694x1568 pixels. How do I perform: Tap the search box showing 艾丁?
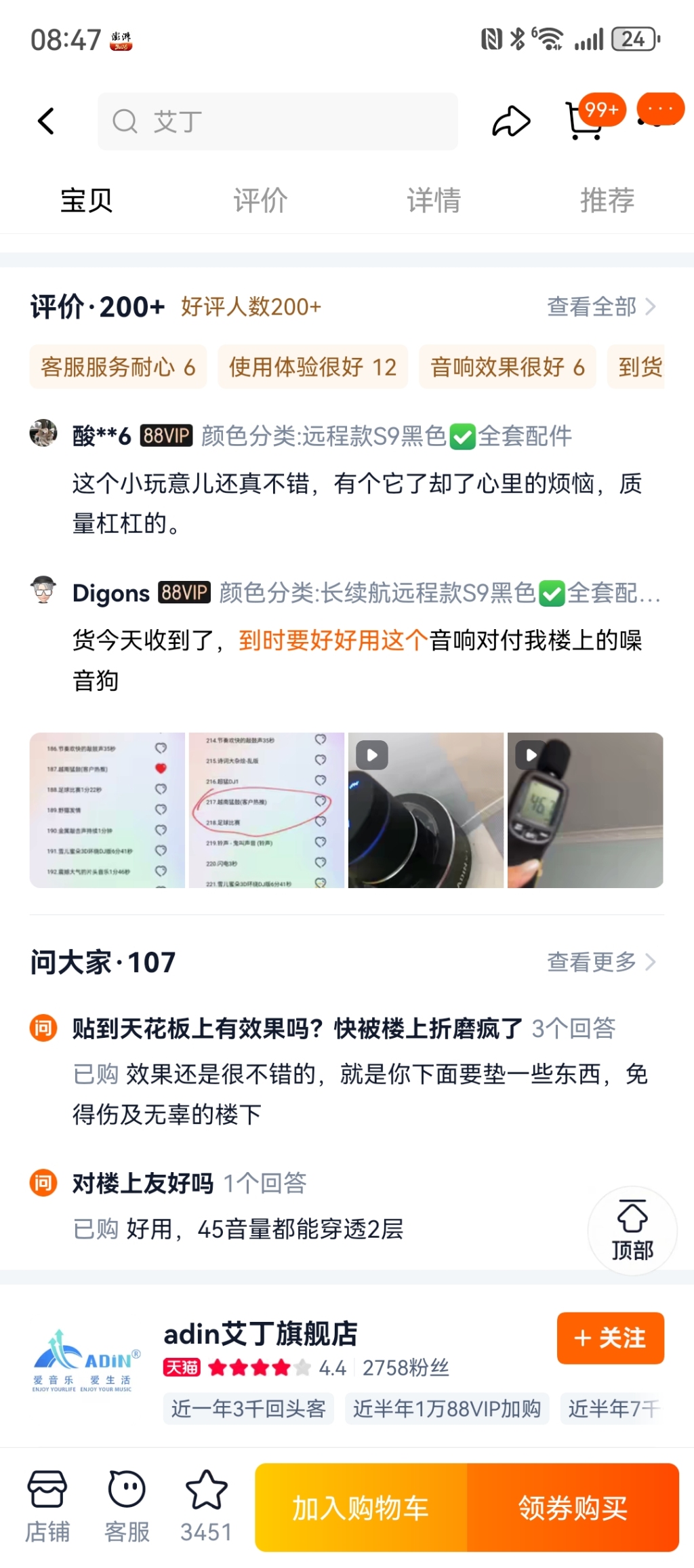tap(278, 122)
